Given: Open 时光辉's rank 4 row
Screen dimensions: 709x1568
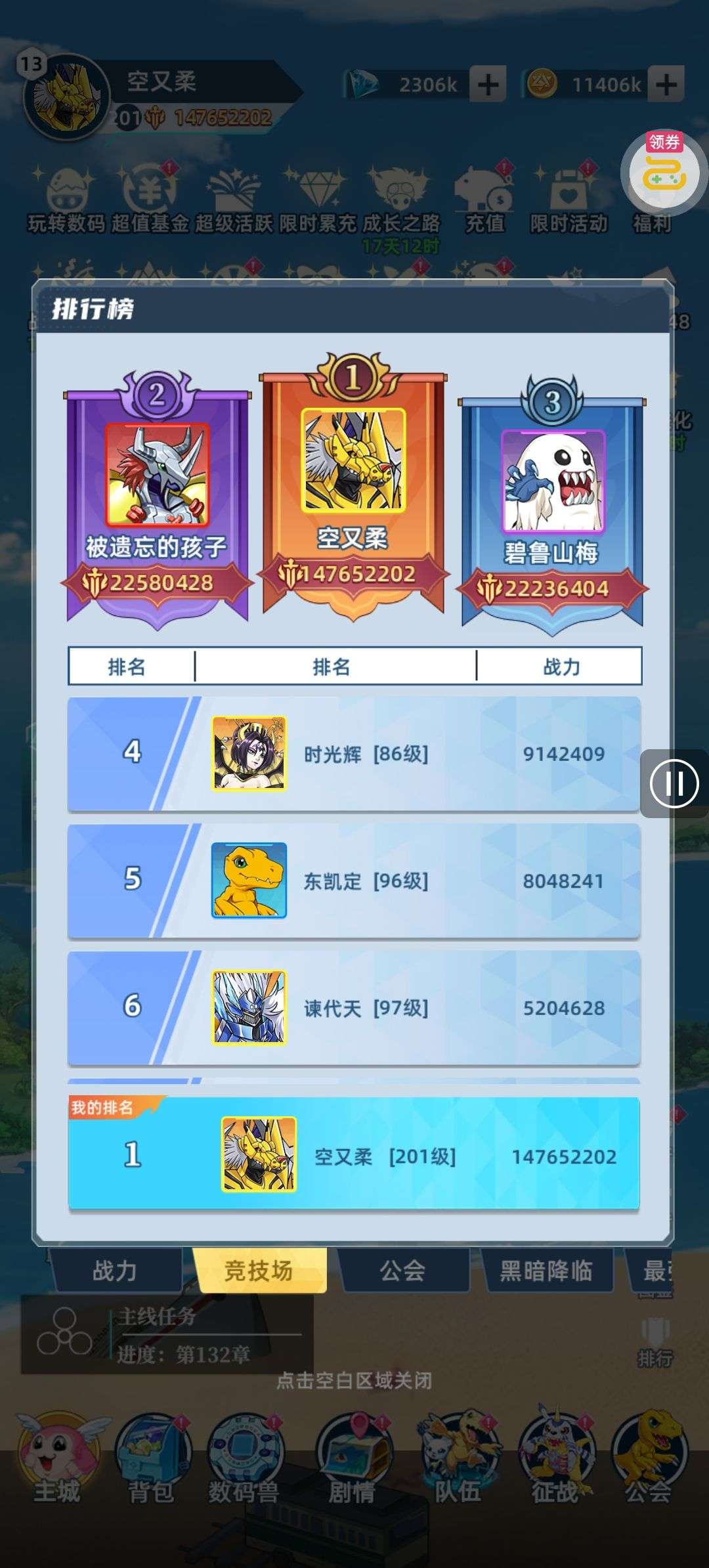Looking at the screenshot, I should coord(354,754).
